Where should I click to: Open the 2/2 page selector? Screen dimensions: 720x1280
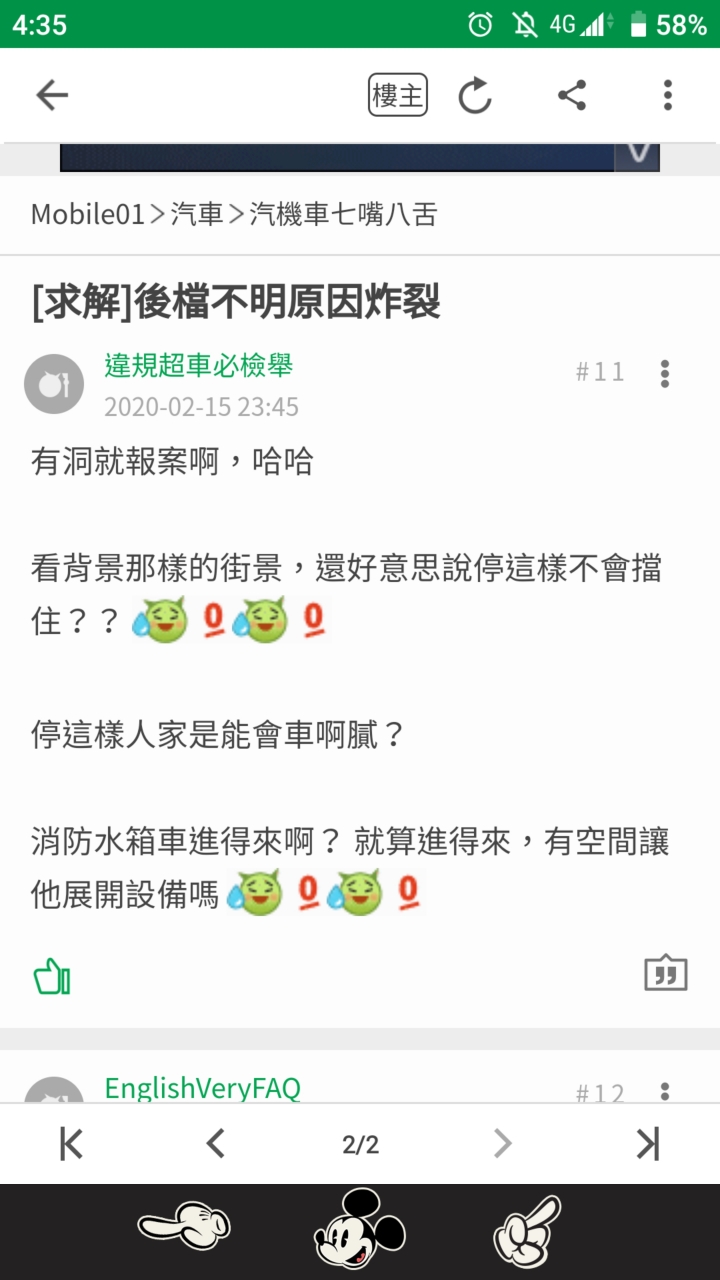[x=360, y=1144]
